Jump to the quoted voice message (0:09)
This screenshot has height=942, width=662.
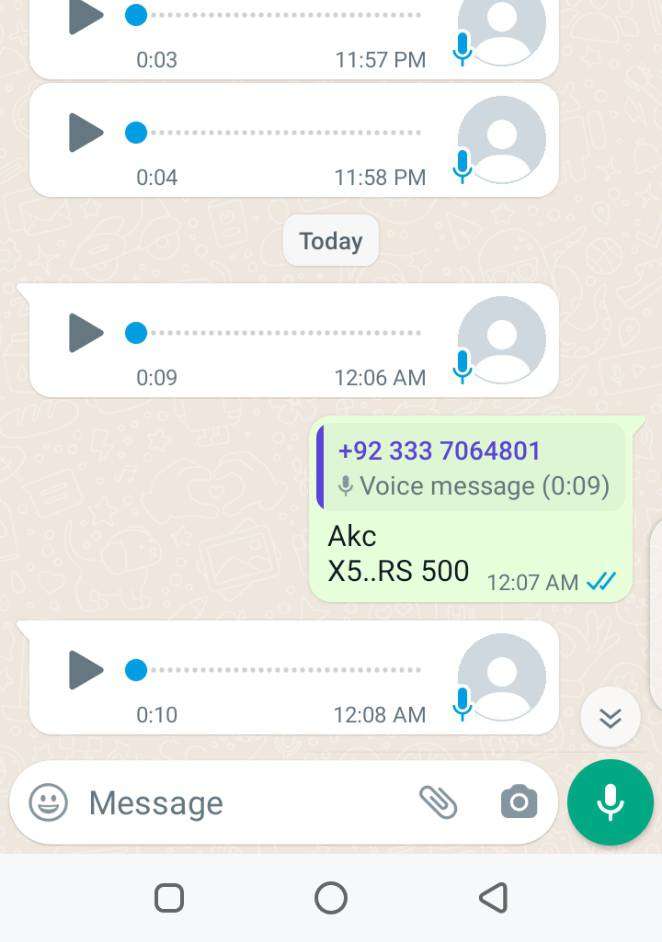tap(472, 468)
